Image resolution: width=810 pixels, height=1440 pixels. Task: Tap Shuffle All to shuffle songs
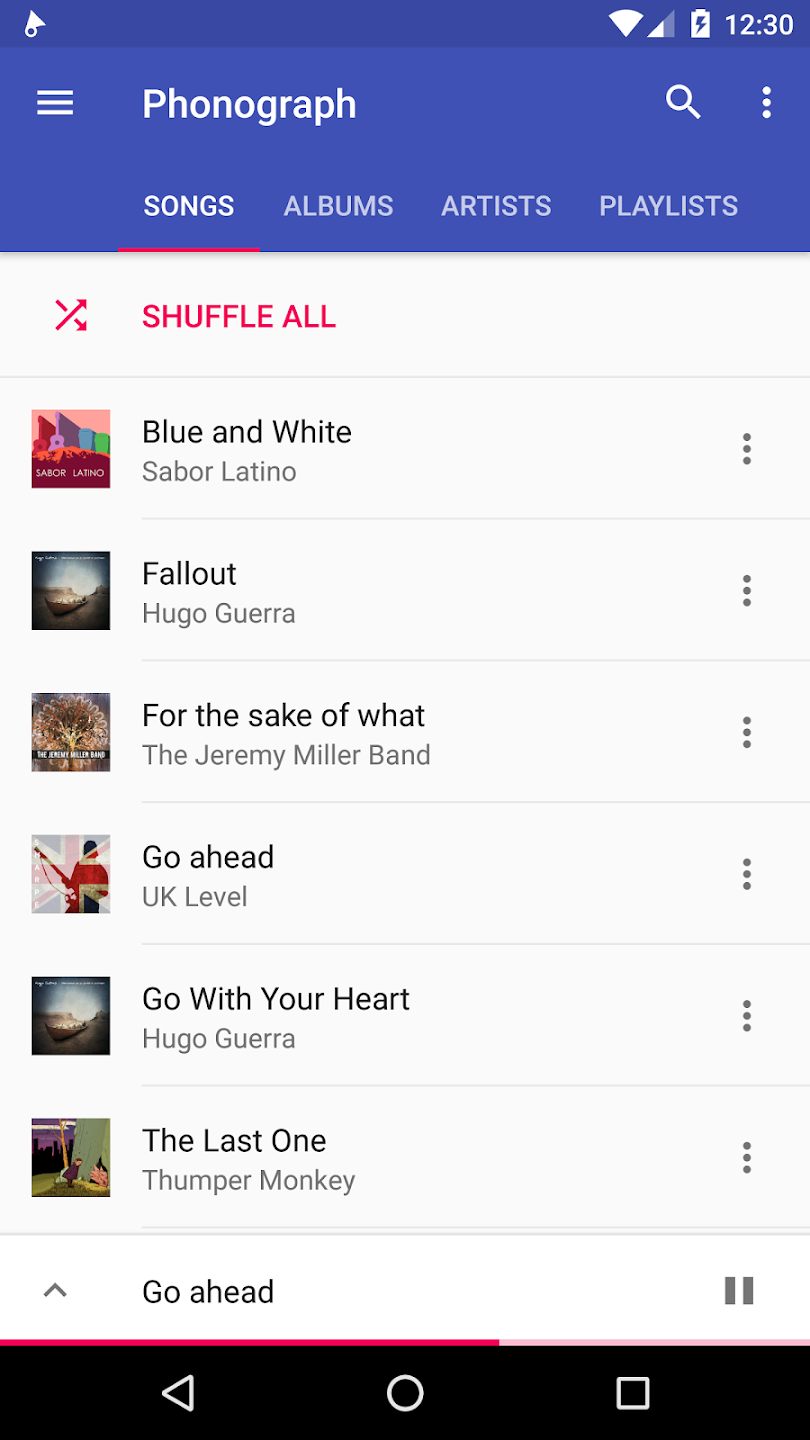pyautogui.click(x=239, y=315)
